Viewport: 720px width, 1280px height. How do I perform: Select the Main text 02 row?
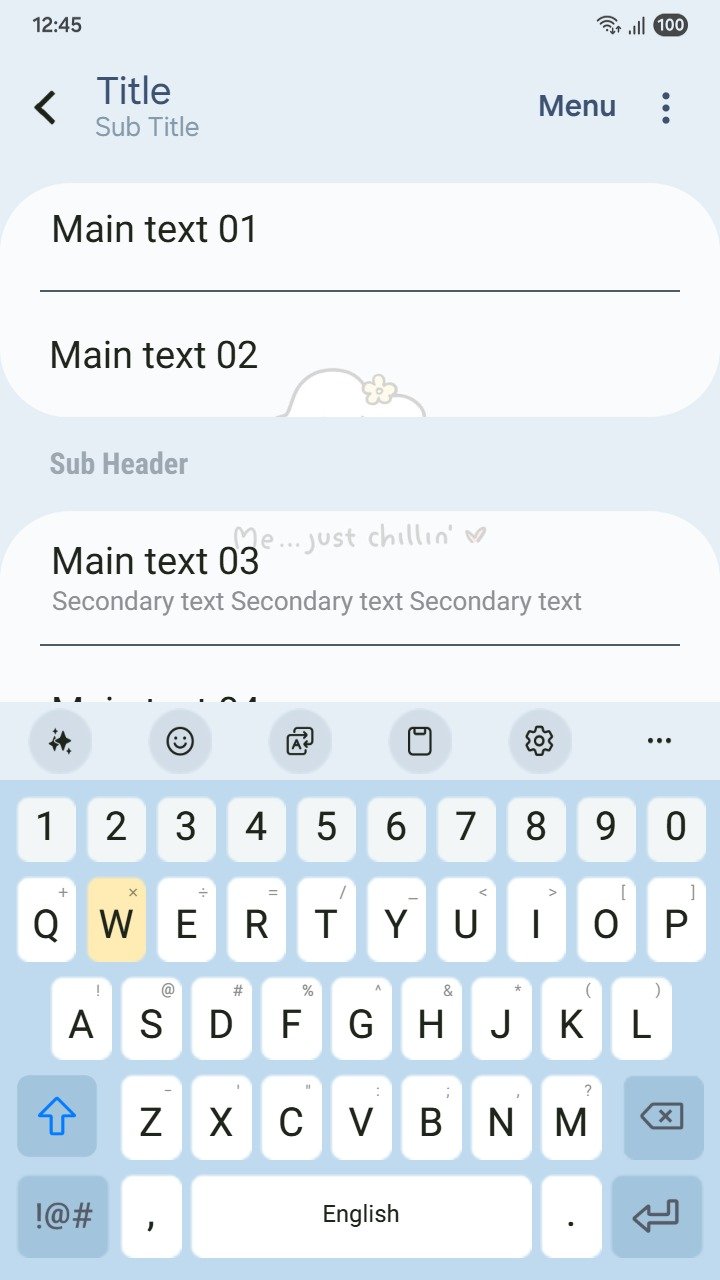(360, 356)
